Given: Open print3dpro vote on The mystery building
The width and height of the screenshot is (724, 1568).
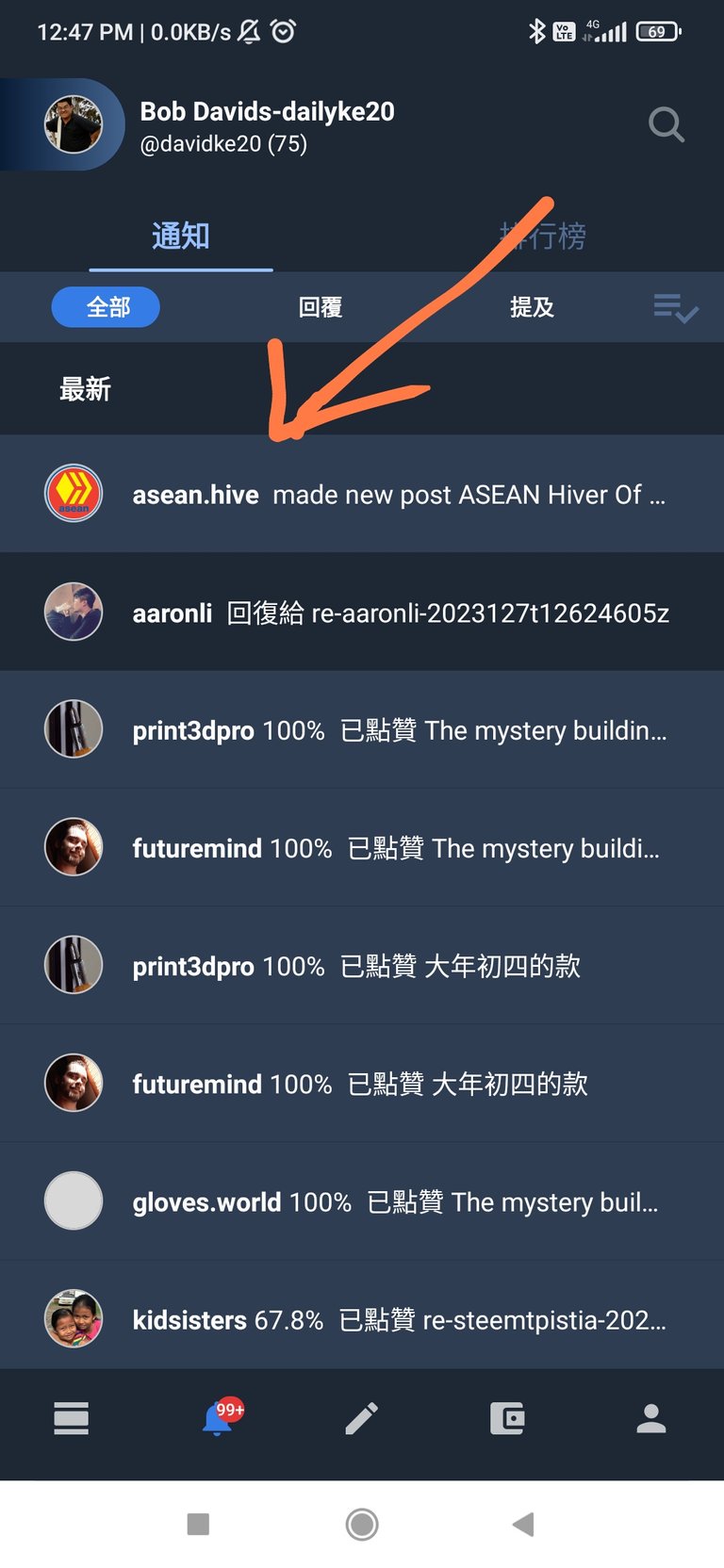Looking at the screenshot, I should coord(362,730).
